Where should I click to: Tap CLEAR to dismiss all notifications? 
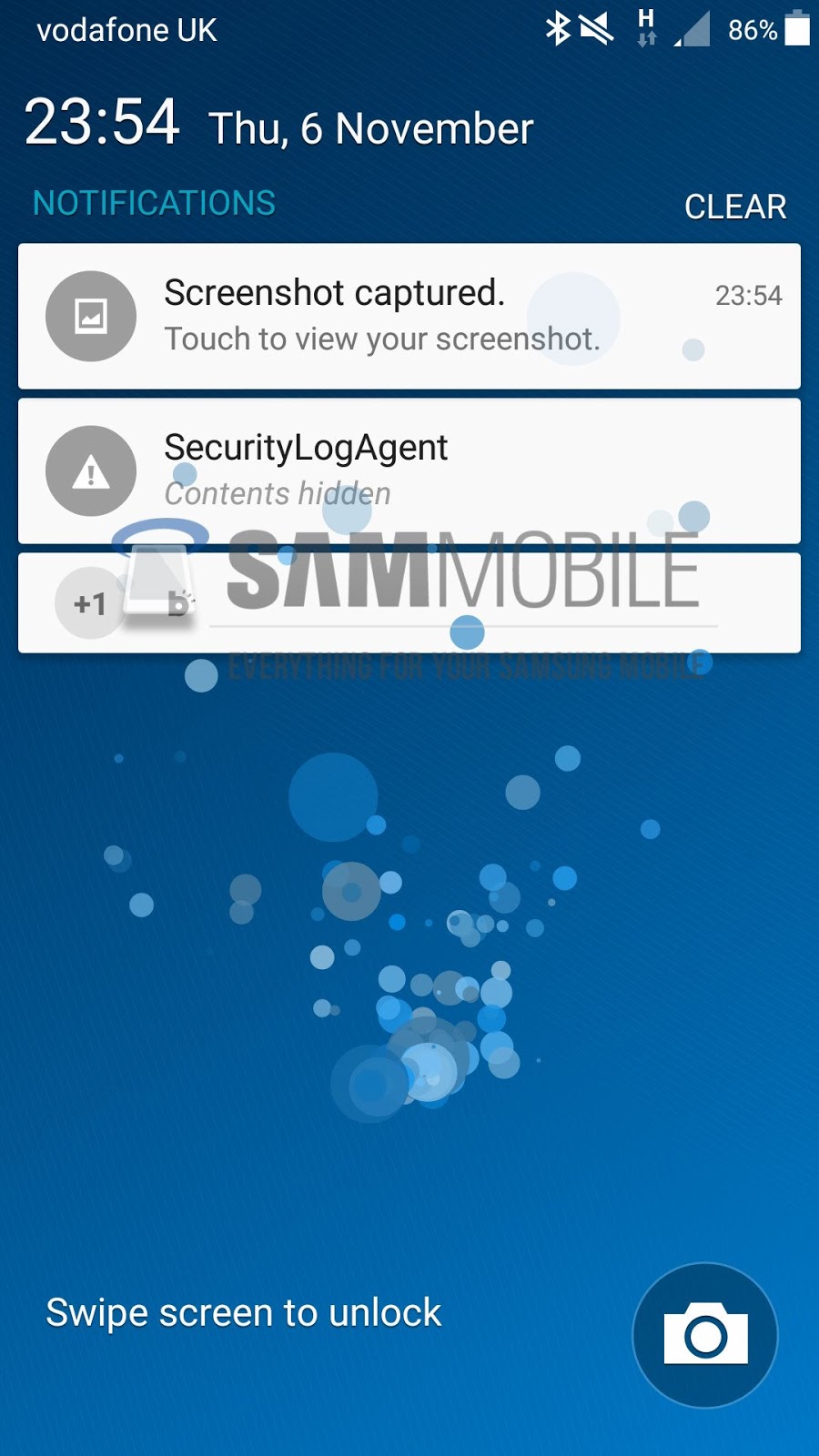point(735,207)
